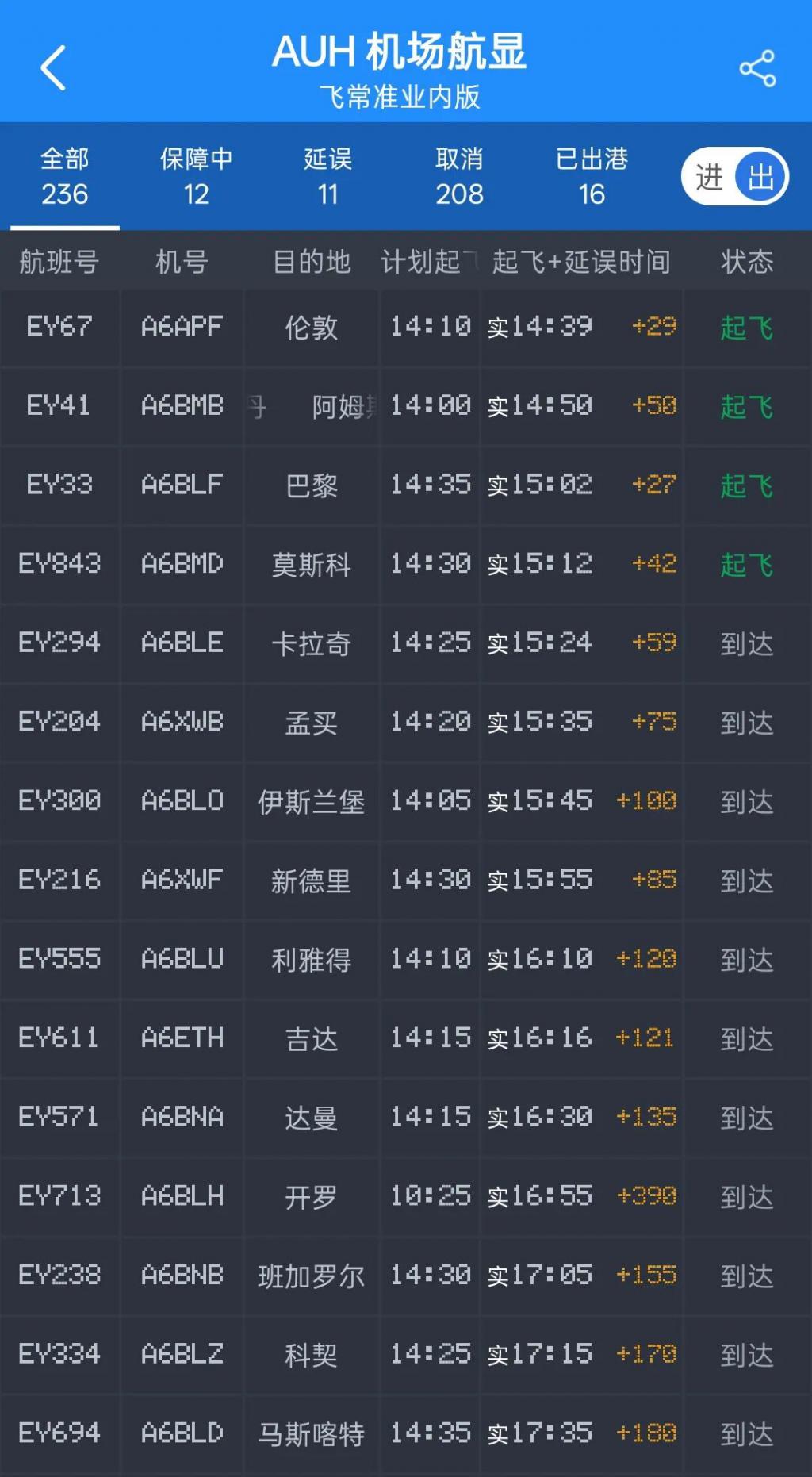Go back using the top-left arrow

(x=53, y=68)
